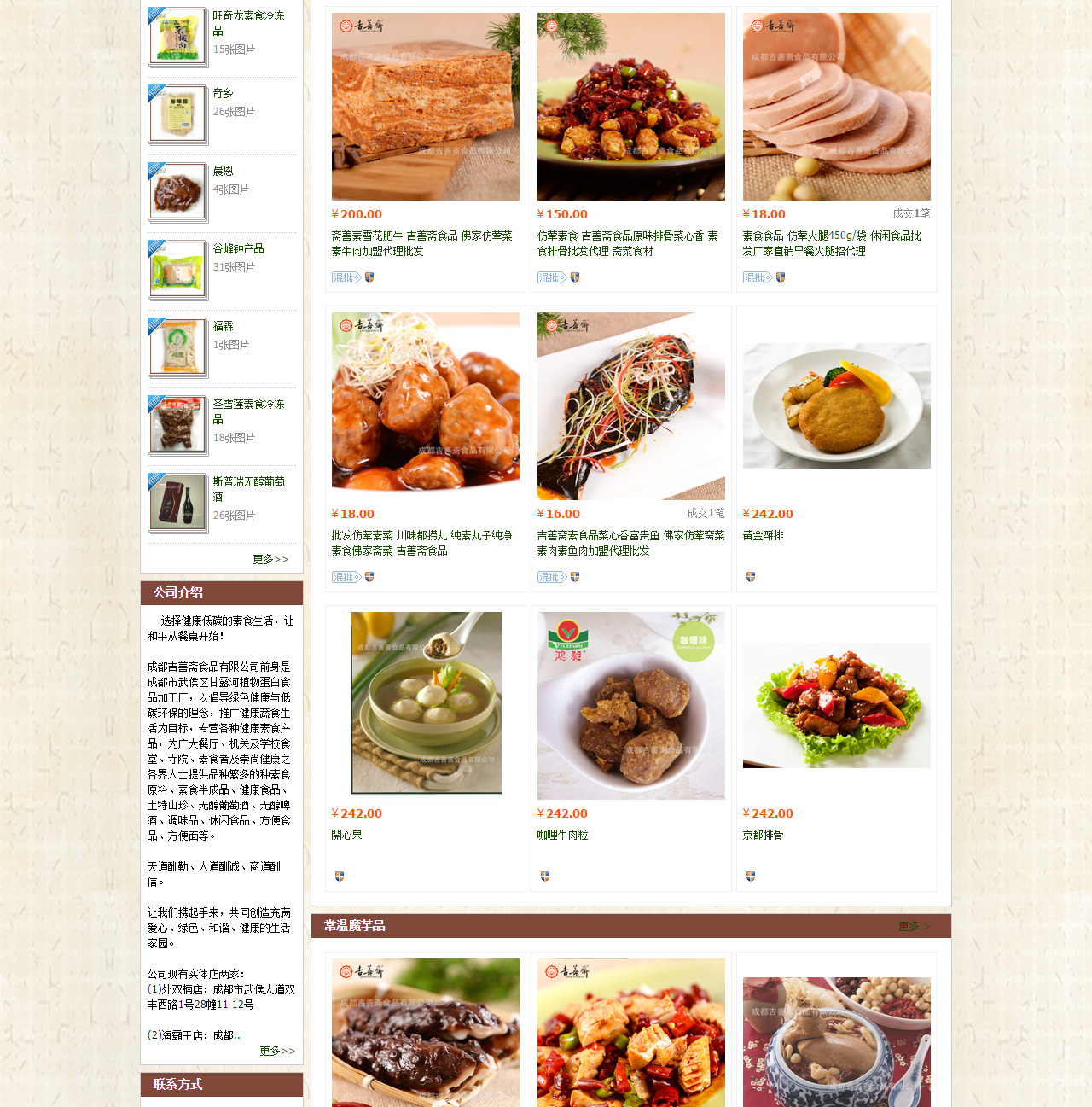Open the 谷峰钟产品 album
The image size is (1092, 1107).
(x=238, y=248)
